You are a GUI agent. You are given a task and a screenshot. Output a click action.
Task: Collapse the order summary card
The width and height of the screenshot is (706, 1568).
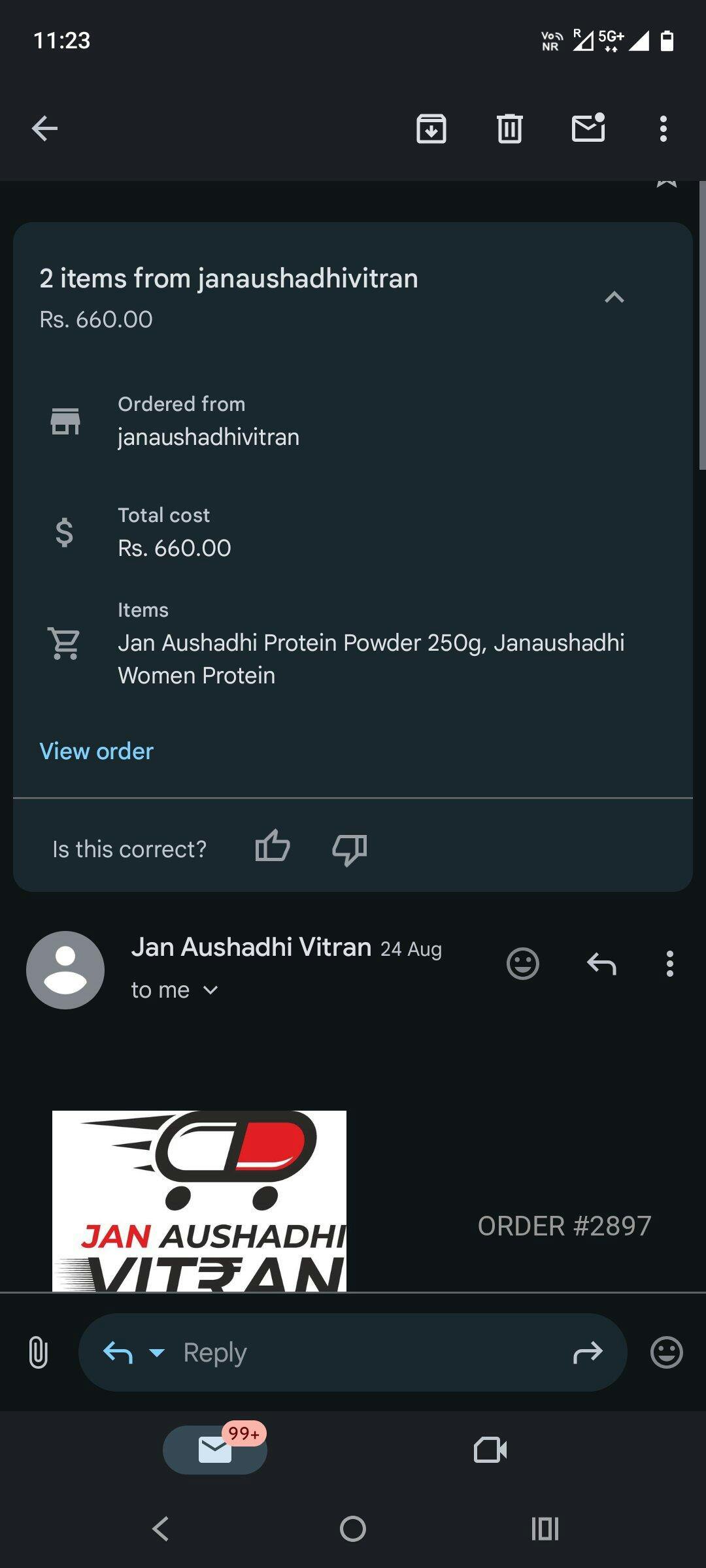[614, 297]
